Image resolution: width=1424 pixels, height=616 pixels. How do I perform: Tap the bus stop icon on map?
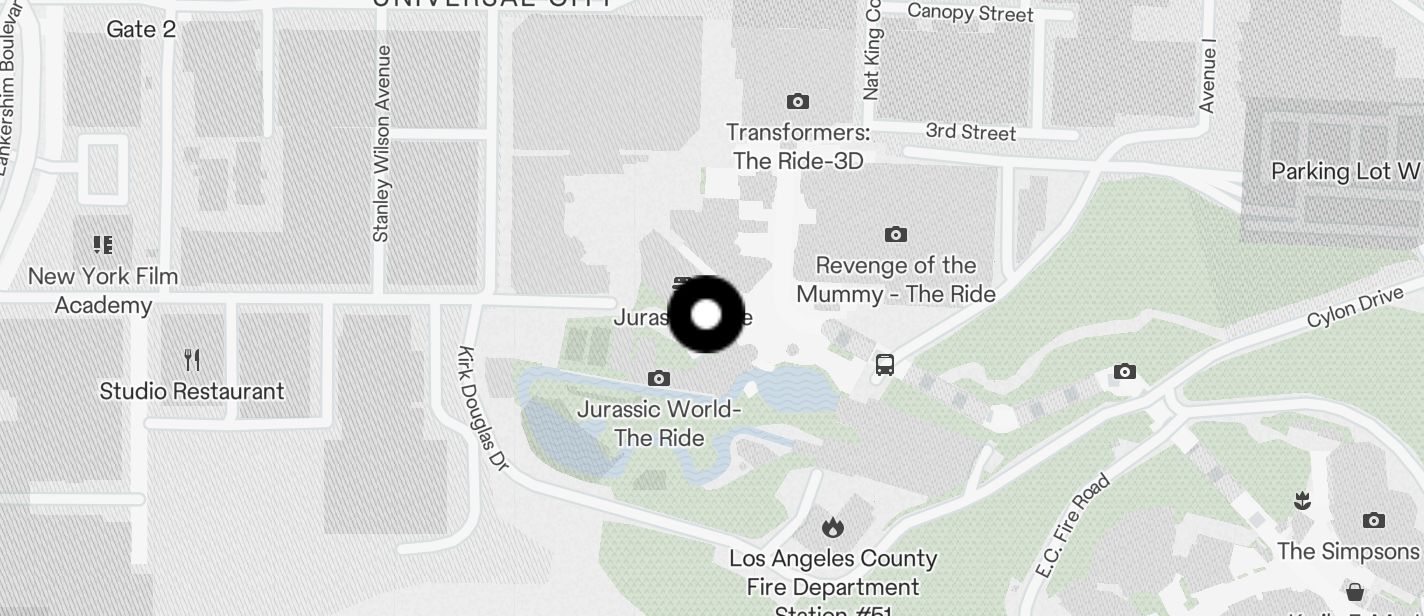(885, 364)
